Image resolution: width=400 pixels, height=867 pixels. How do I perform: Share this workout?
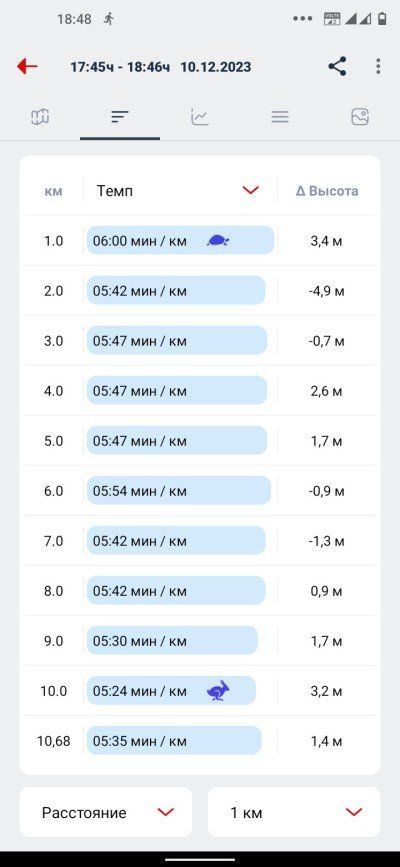point(337,67)
